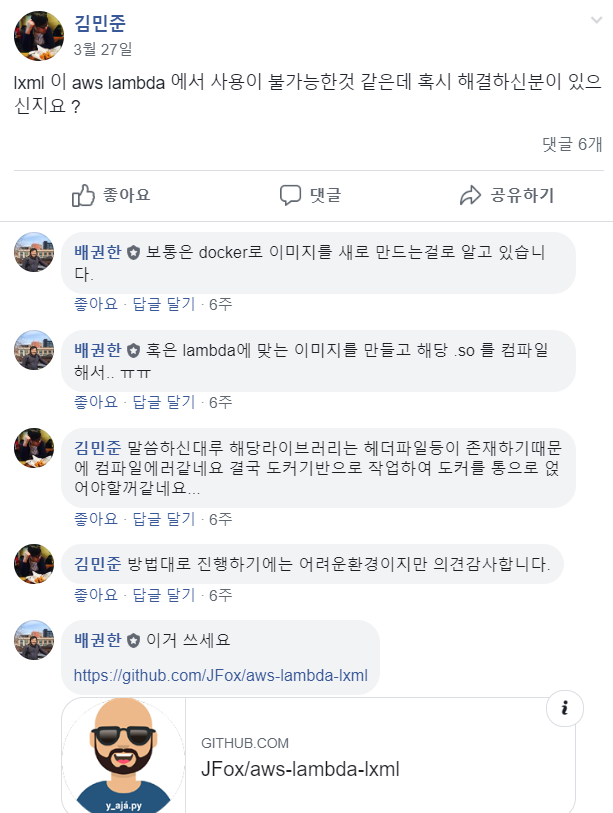Viewport: 613px width, 813px height.
Task: Tap the 댓글 comment button
Action: pyautogui.click(x=310, y=195)
